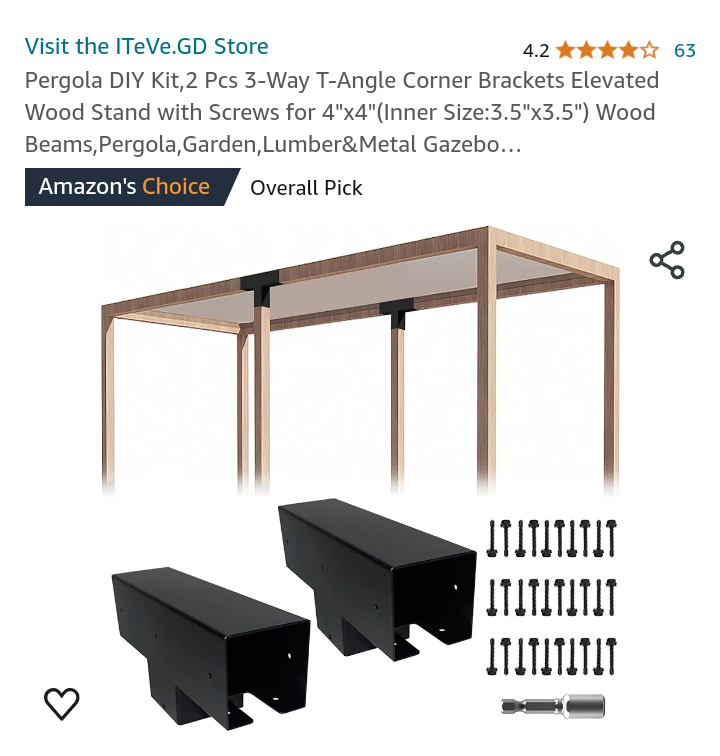Open the pergola bracket product image
The height and width of the screenshot is (756, 720).
pyautogui.click(x=360, y=480)
